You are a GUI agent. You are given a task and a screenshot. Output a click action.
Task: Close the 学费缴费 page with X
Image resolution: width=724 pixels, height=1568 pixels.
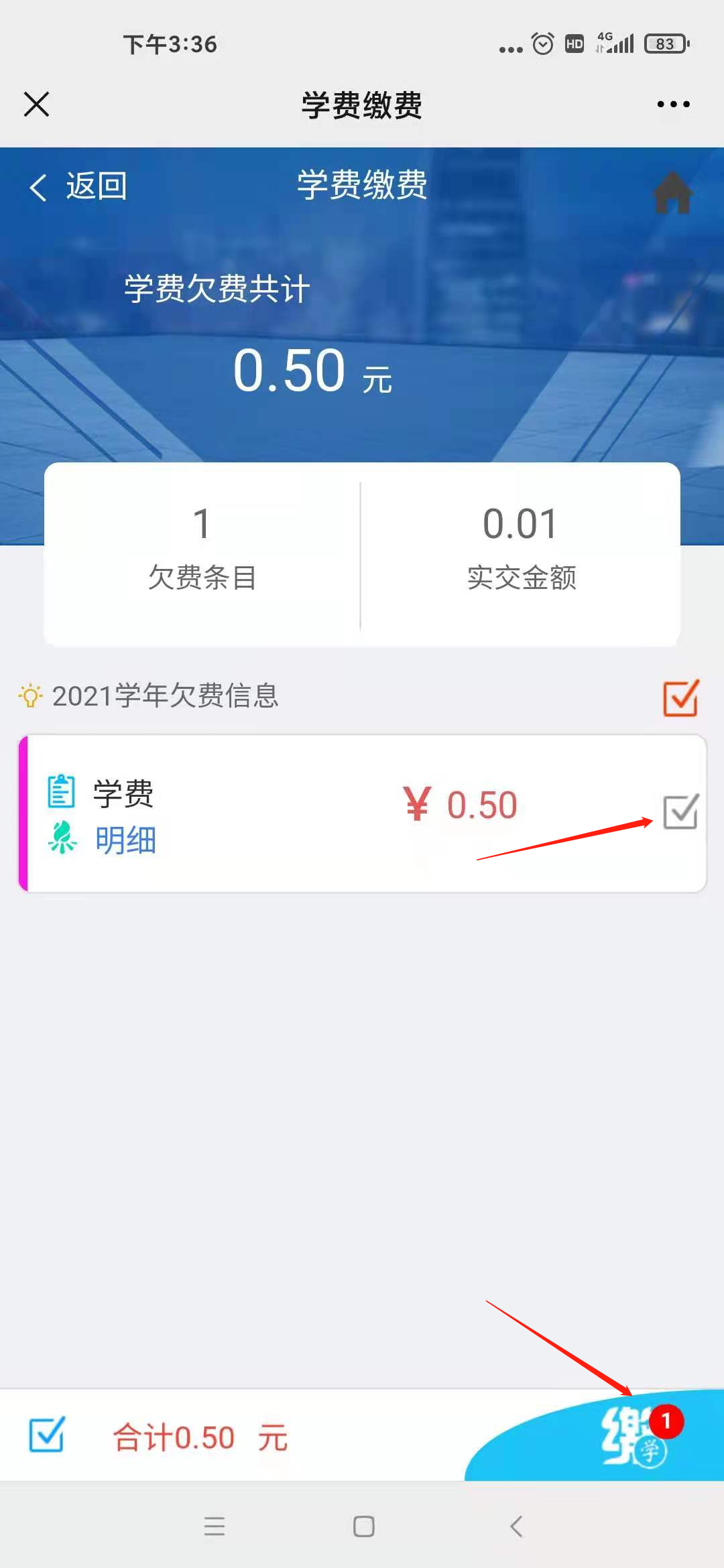36,105
